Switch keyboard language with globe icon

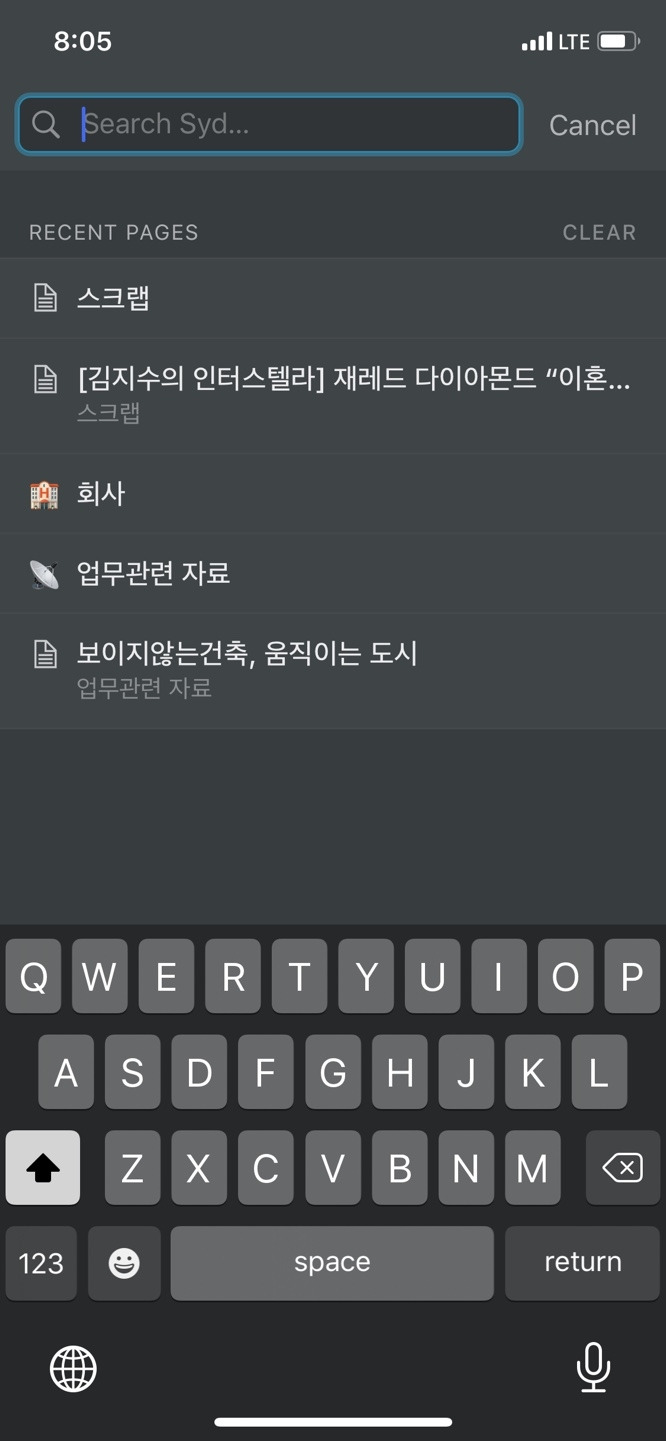coord(73,1368)
